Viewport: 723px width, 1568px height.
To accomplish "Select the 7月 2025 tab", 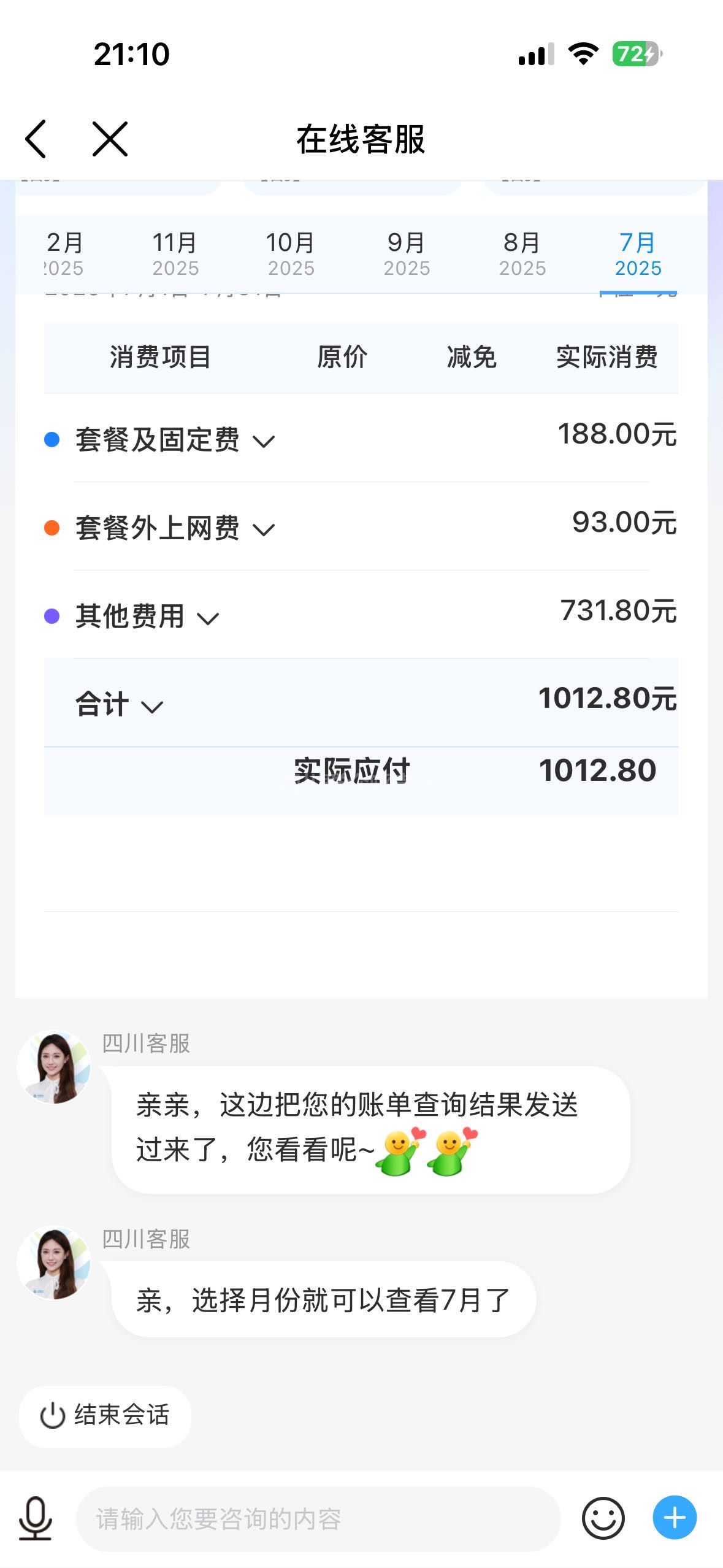I will pos(638,254).
